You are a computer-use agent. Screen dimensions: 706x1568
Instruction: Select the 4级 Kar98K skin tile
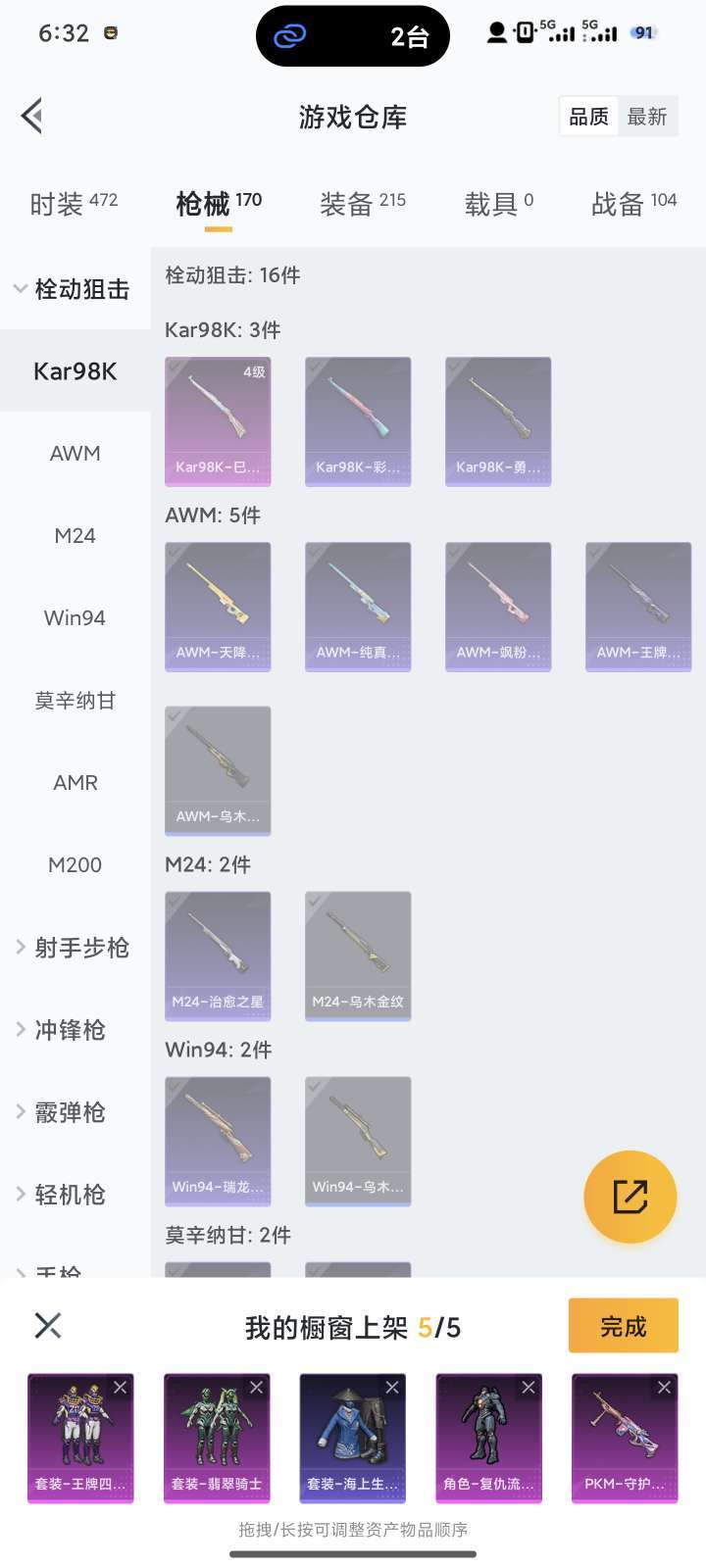pos(218,420)
